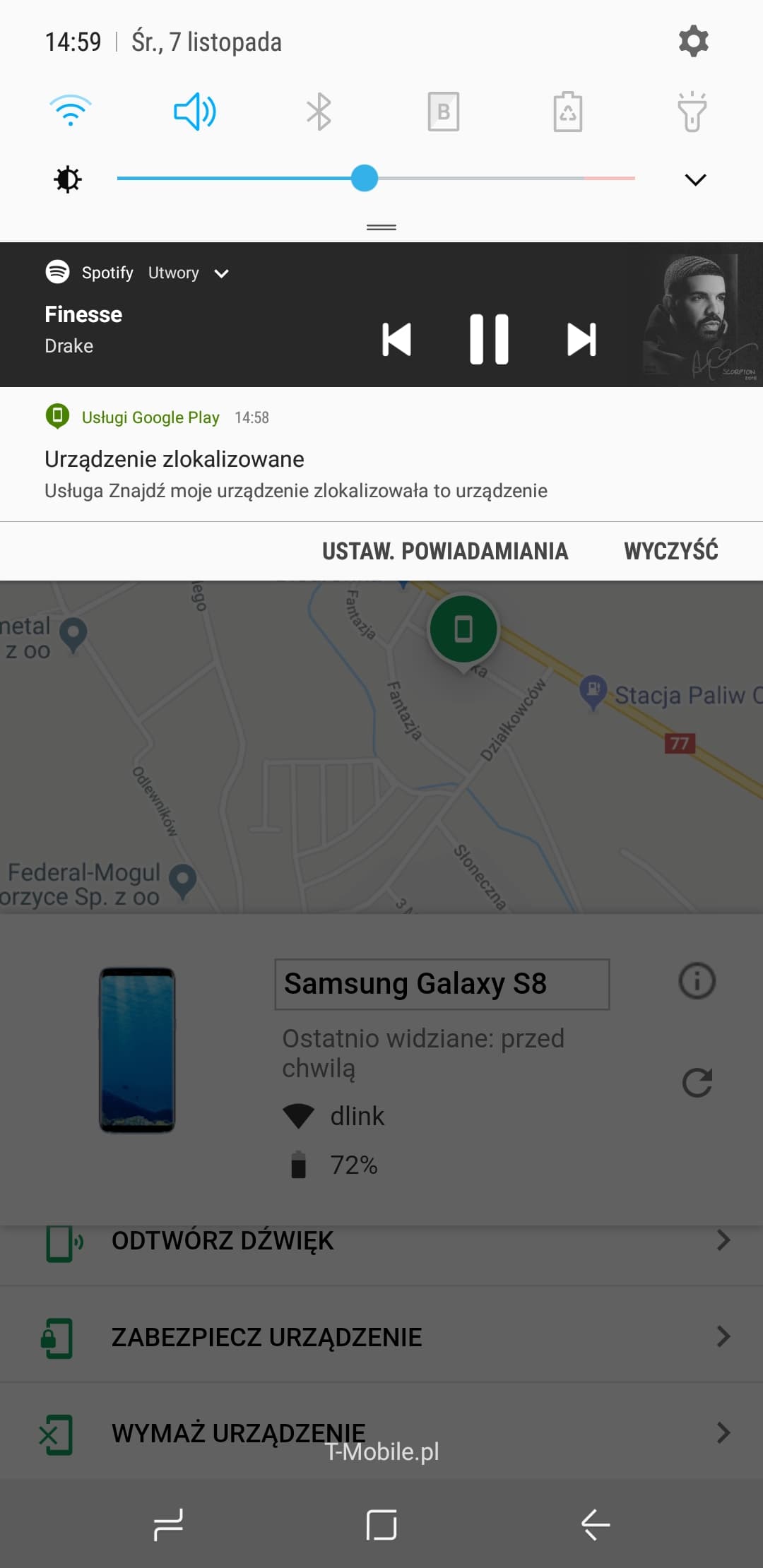Screen dimensions: 763x1568
Task: Open settings via the gear icon
Action: (x=693, y=42)
